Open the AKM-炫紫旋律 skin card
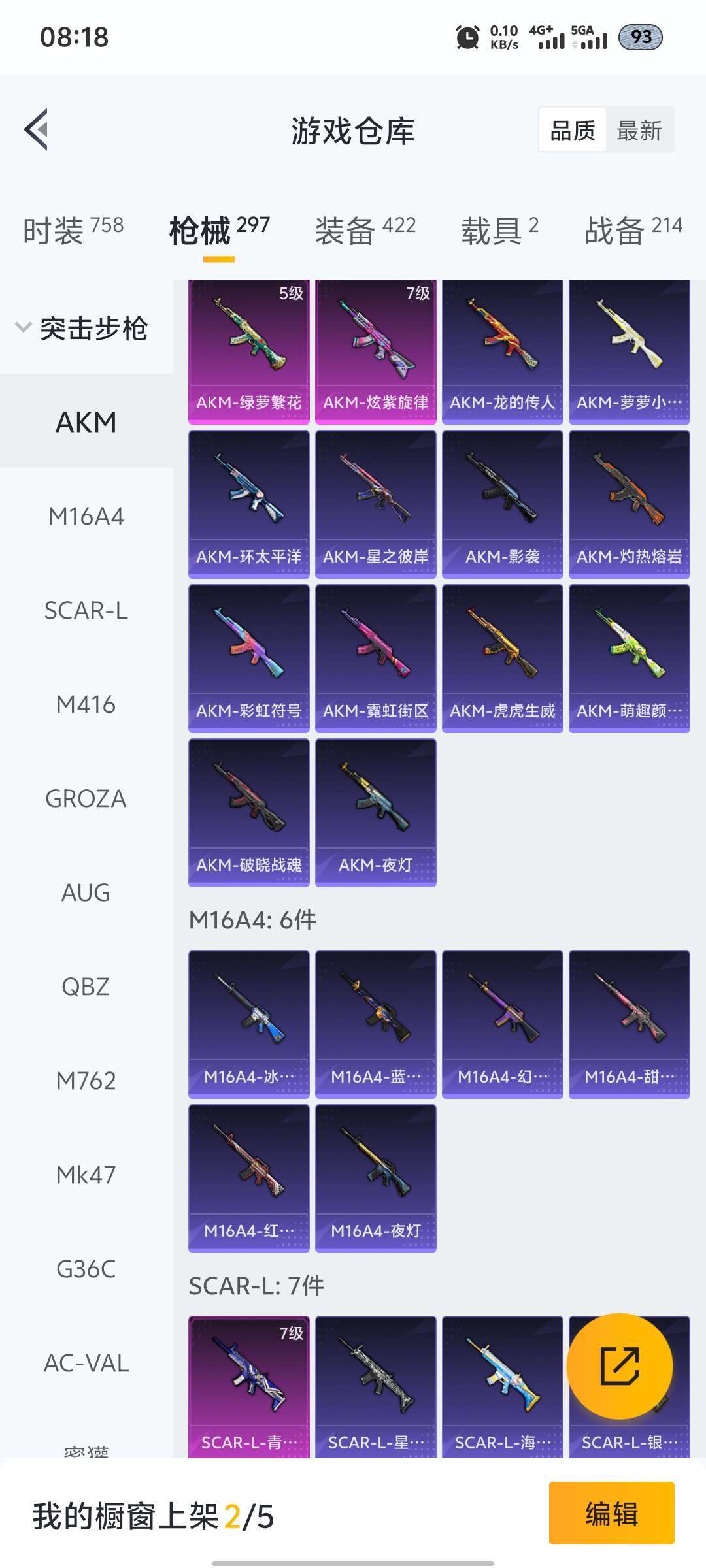Image resolution: width=706 pixels, height=1568 pixels. [376, 351]
